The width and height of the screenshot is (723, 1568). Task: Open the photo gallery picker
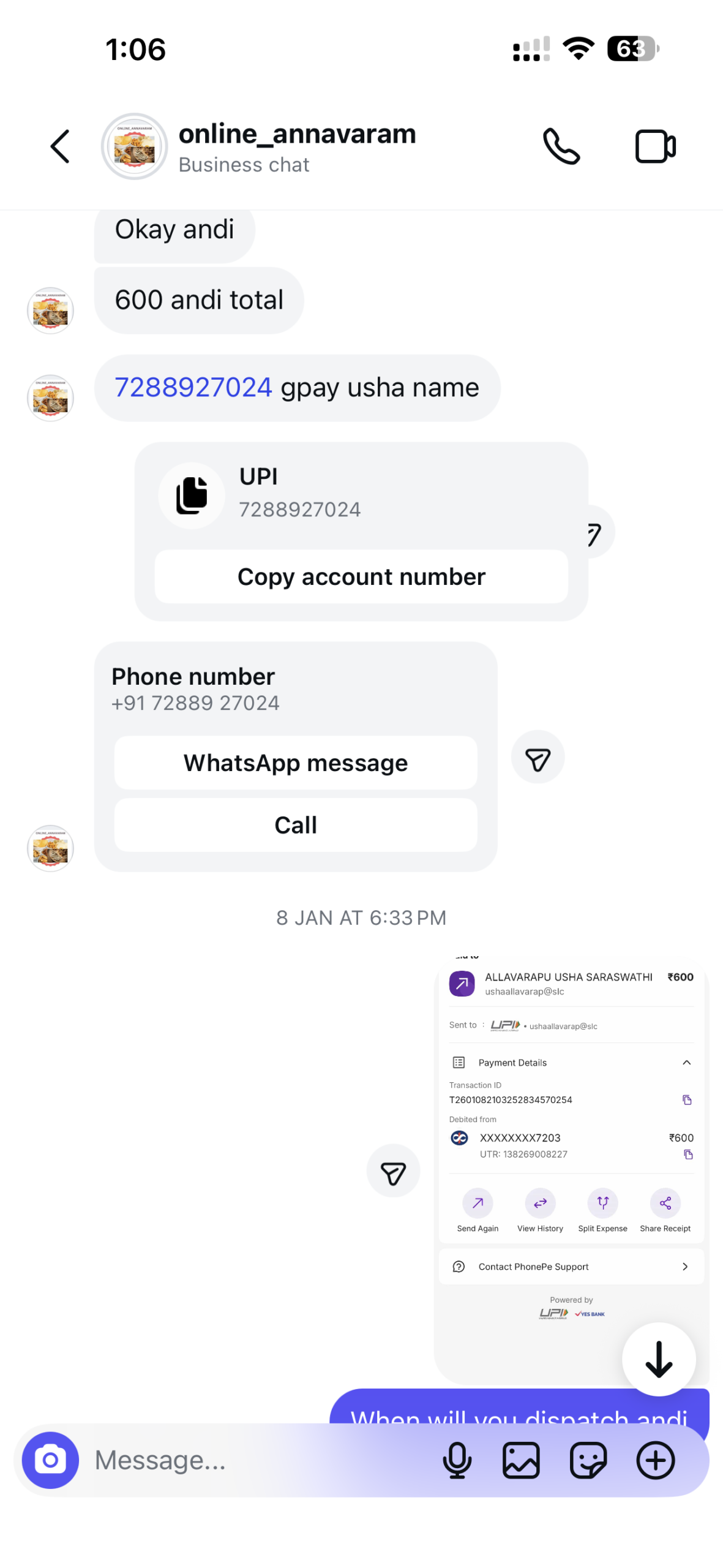521,1460
